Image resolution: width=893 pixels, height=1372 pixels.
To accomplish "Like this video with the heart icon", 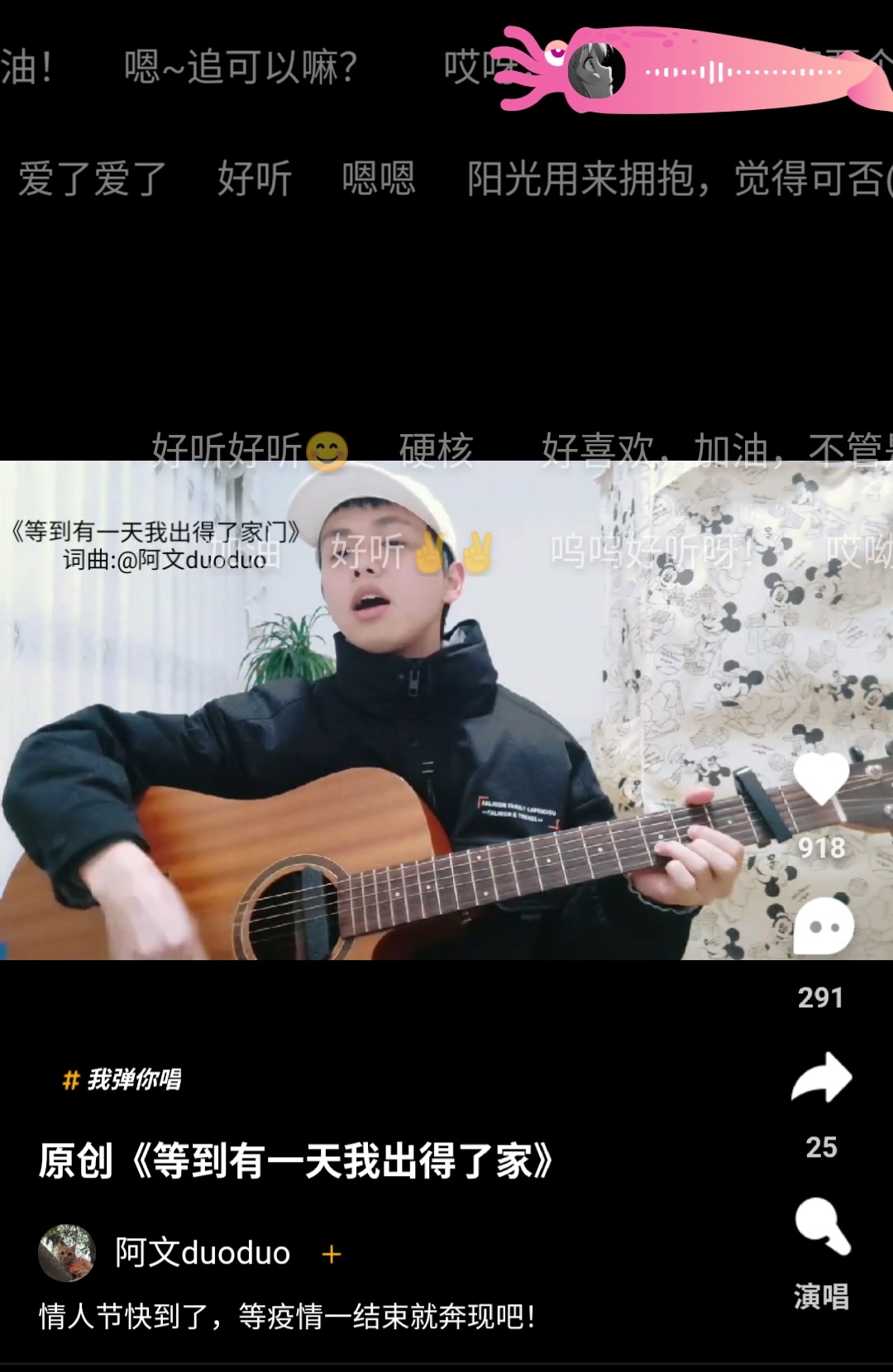I will coord(821,779).
